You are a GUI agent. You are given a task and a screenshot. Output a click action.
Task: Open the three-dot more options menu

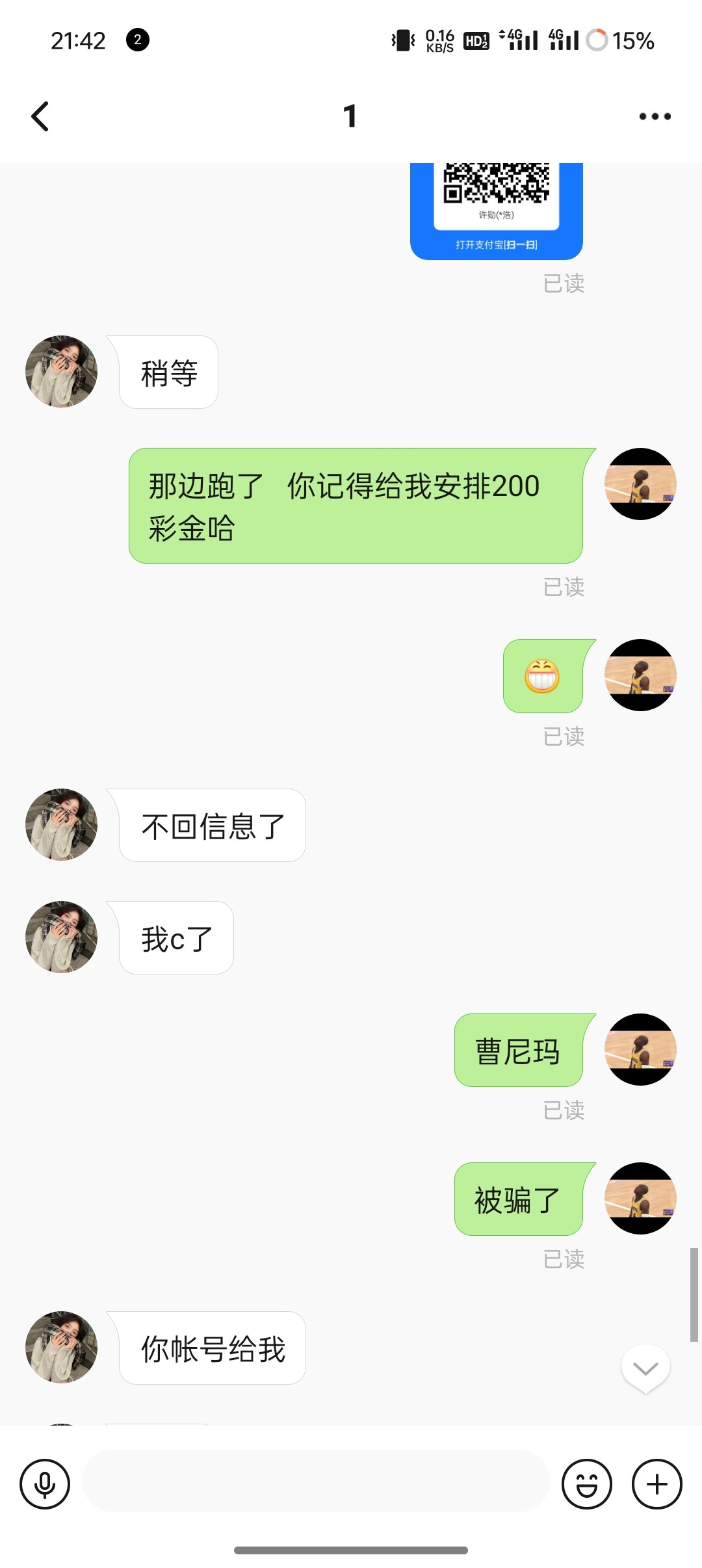(x=655, y=116)
